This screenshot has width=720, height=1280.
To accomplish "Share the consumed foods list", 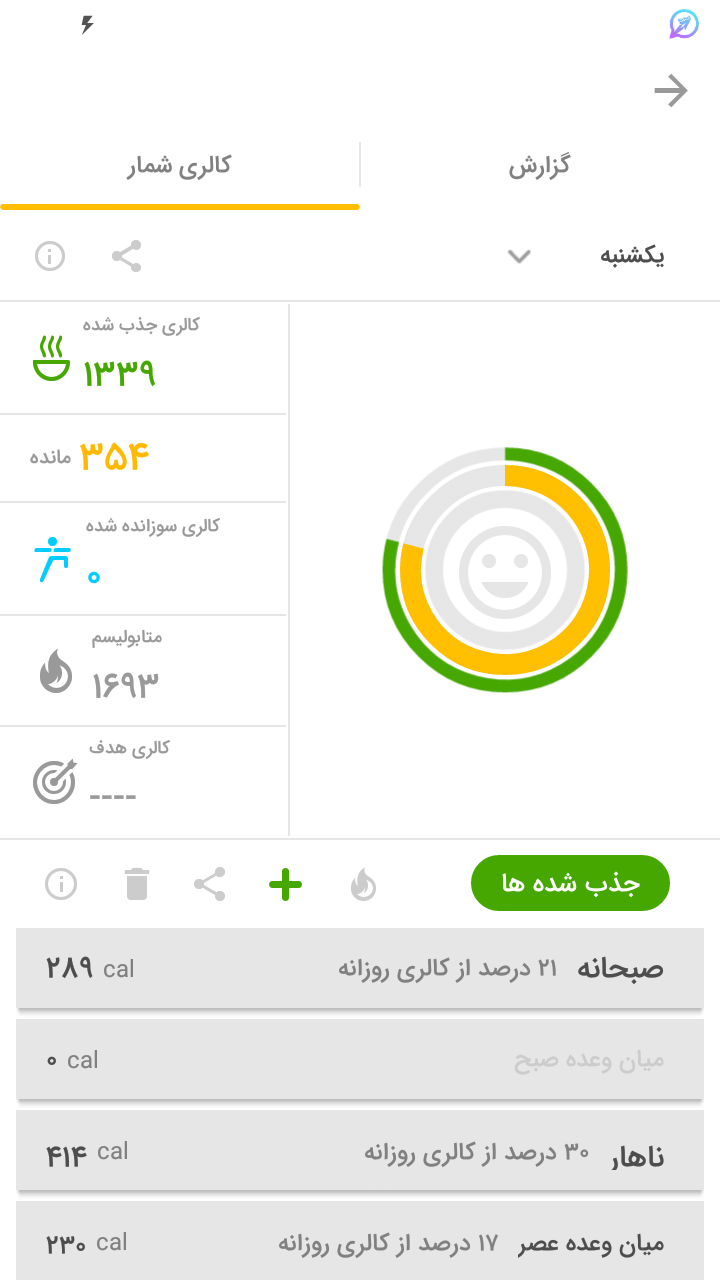I will pos(209,884).
